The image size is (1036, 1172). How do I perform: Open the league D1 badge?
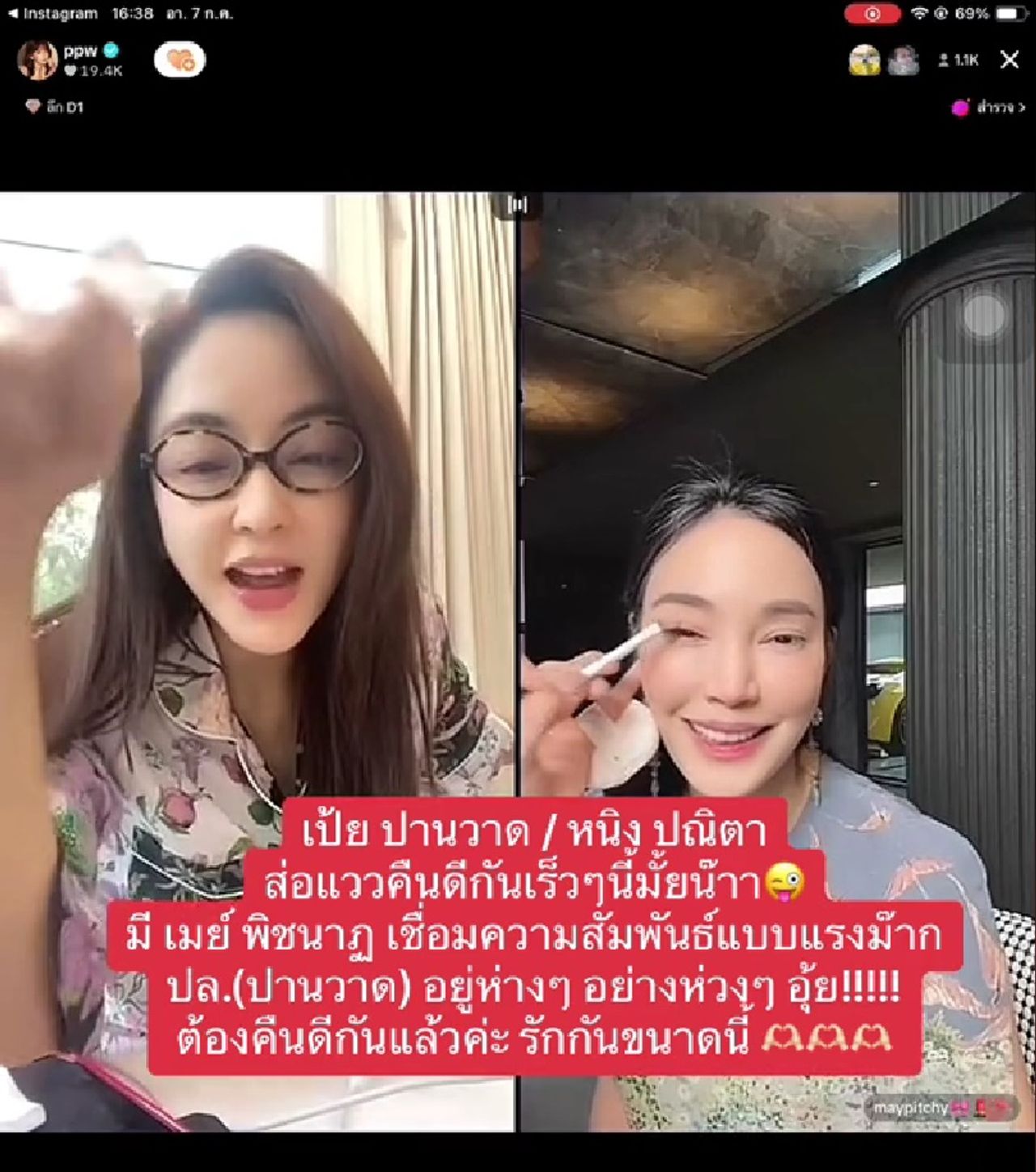56,107
